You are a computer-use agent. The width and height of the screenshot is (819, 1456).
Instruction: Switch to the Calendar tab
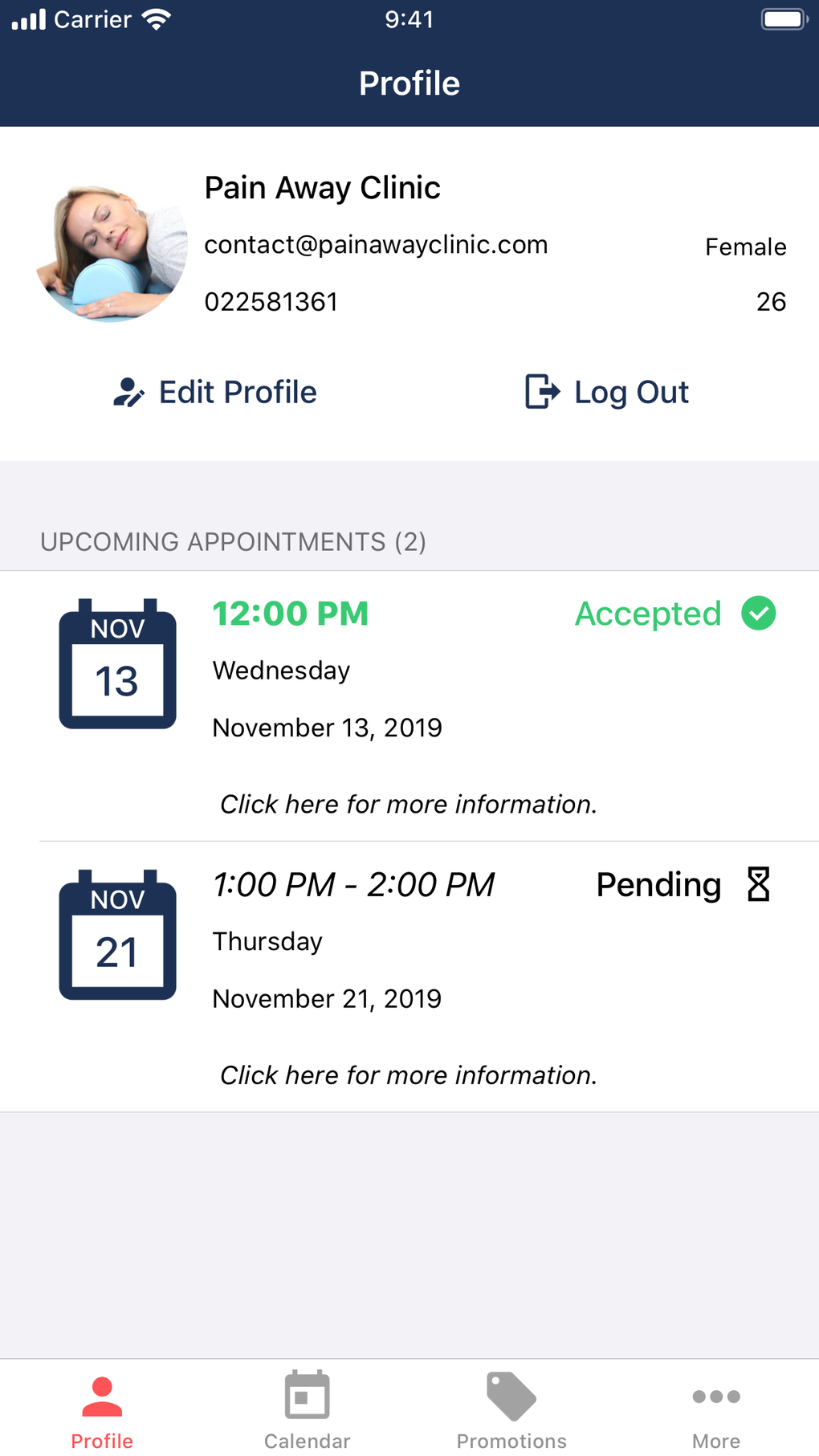pos(306,1409)
